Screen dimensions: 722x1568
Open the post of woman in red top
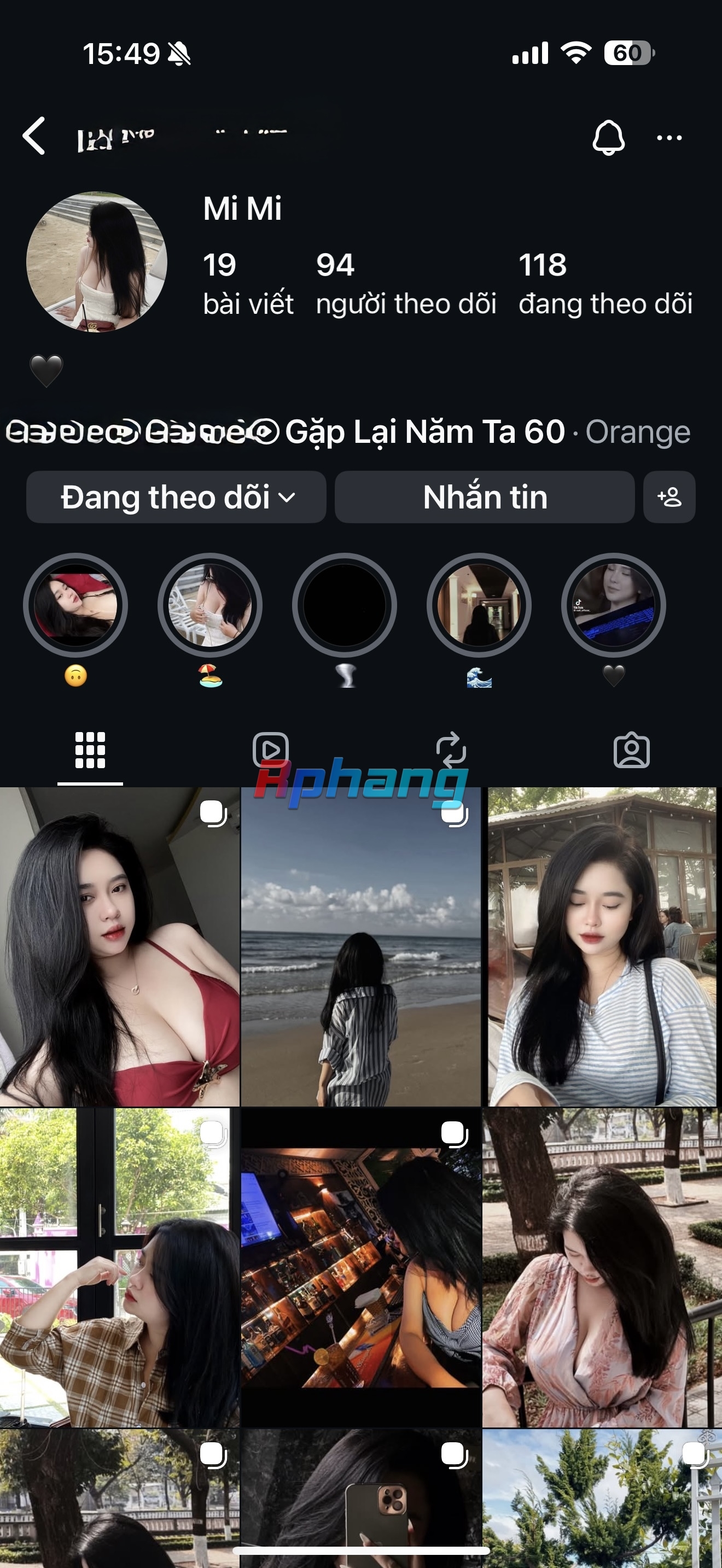pyautogui.click(x=119, y=946)
